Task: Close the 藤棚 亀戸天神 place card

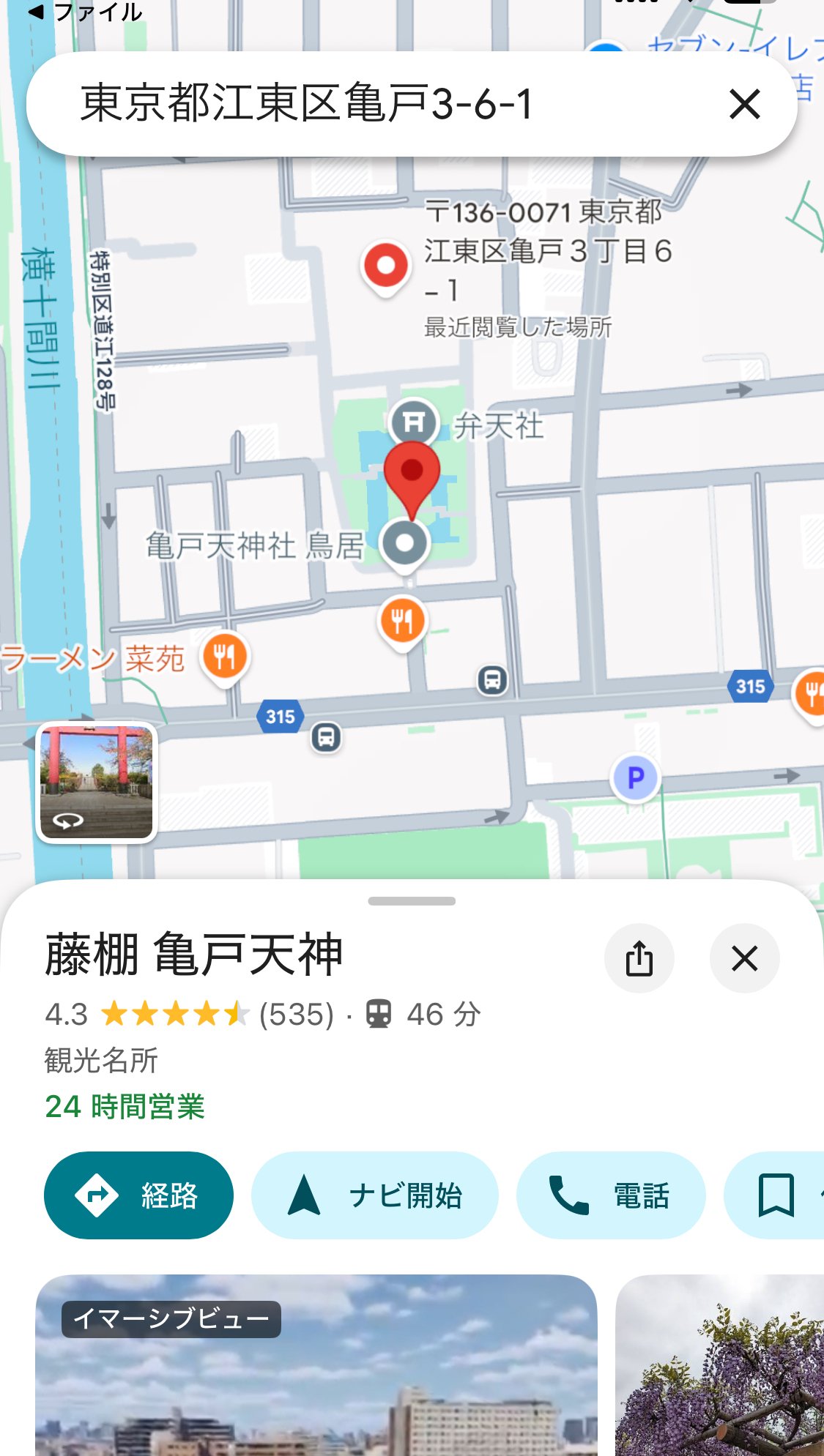Action: 744,958
